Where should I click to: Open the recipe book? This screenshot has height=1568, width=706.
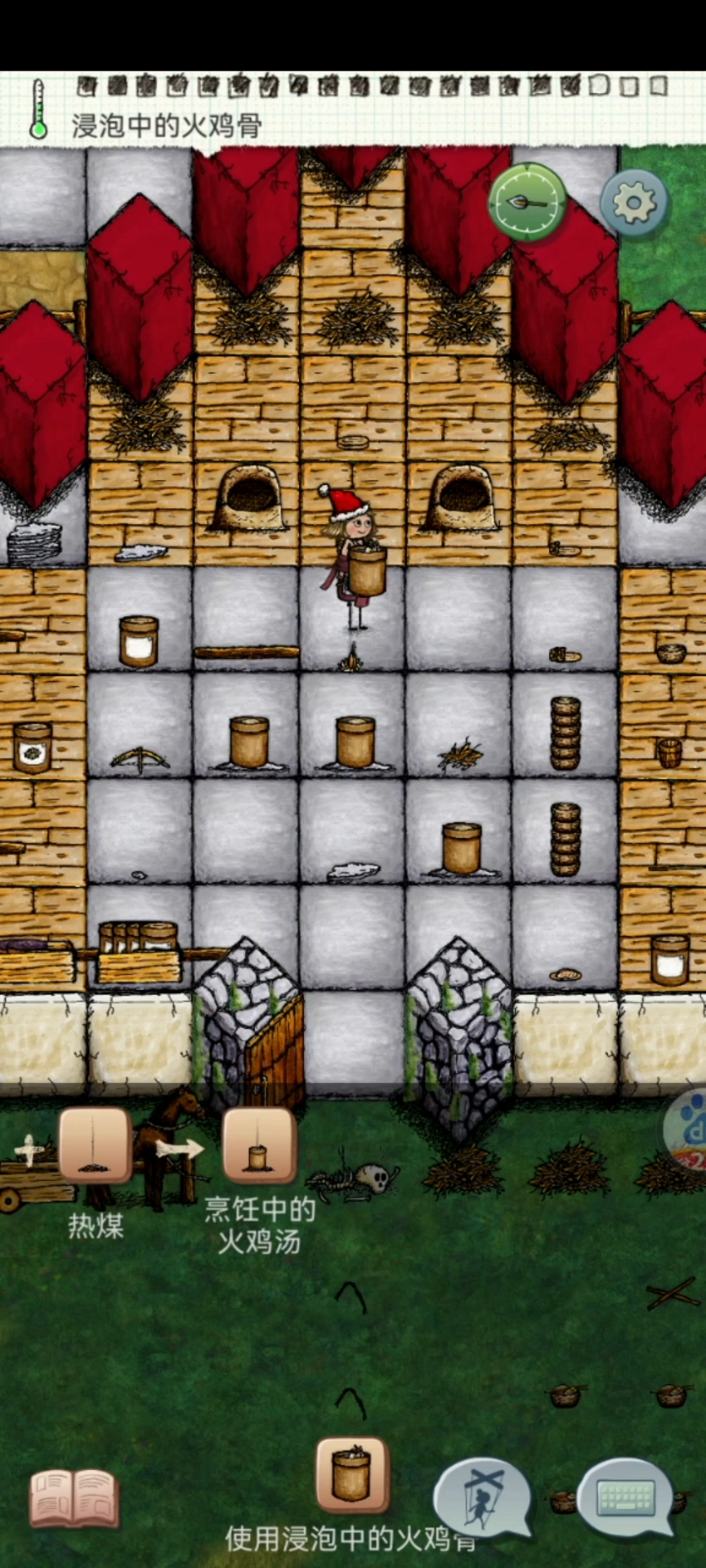pyautogui.click(x=74, y=1499)
